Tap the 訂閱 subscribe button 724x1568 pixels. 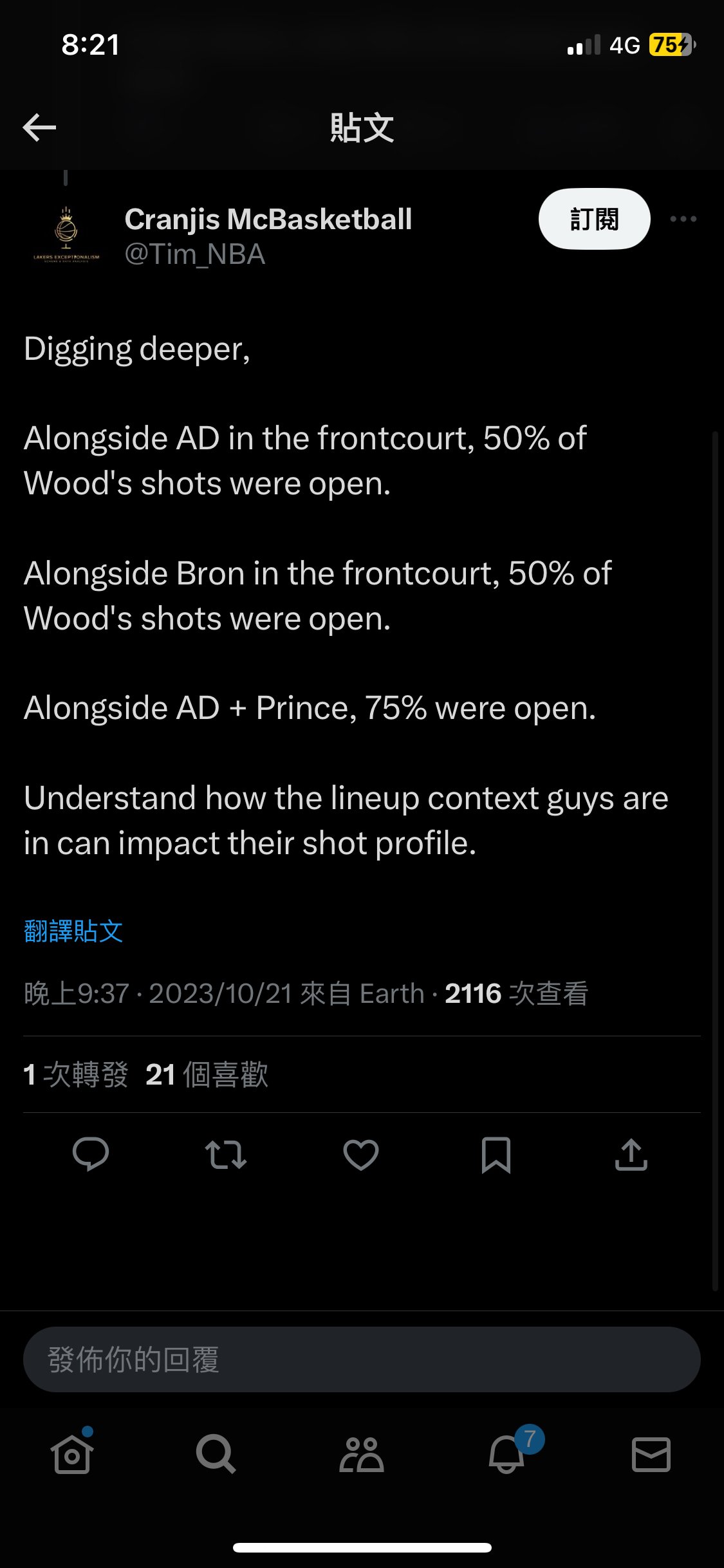tap(594, 219)
